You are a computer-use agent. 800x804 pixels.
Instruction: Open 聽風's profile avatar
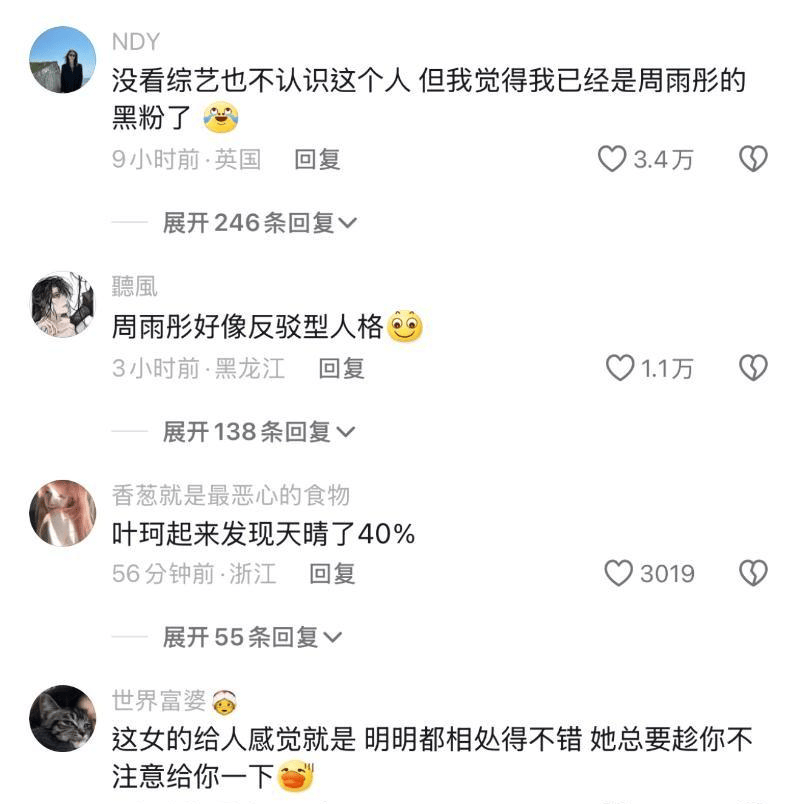coord(63,304)
